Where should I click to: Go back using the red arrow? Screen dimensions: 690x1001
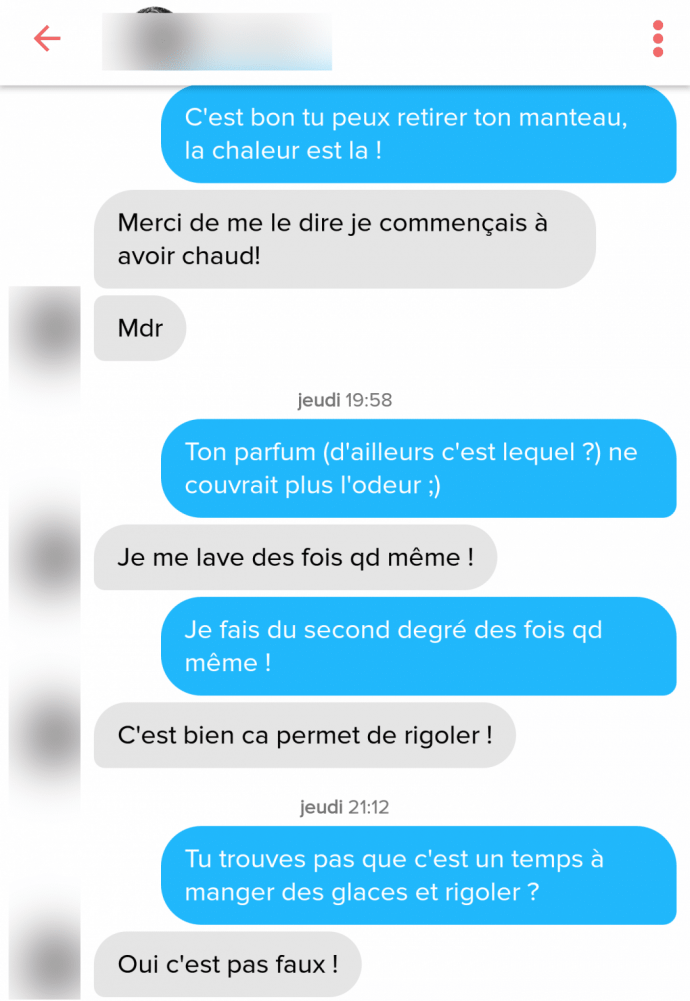[x=47, y=39]
